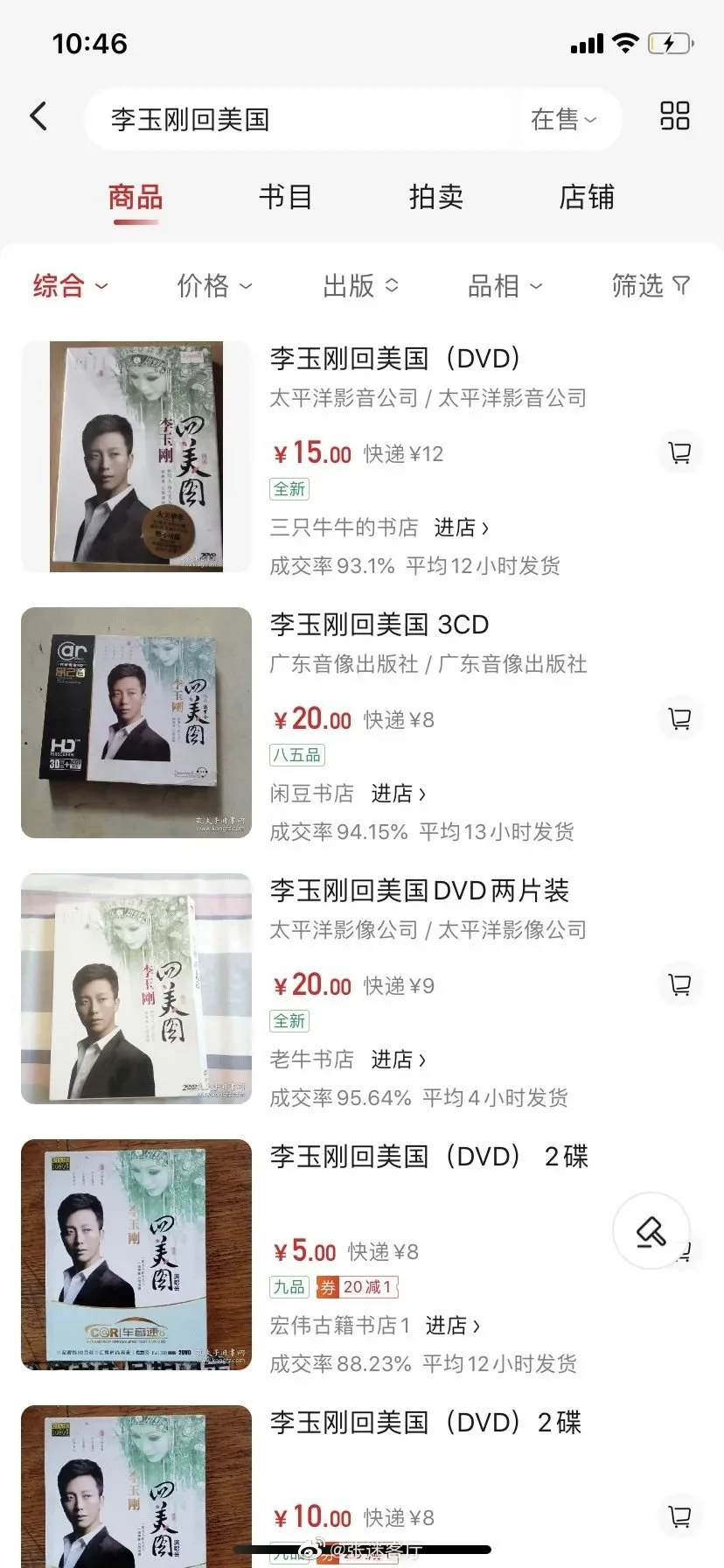This screenshot has height=1568, width=724.
Task: Expand the 综合 sort dropdown
Action: (70, 285)
